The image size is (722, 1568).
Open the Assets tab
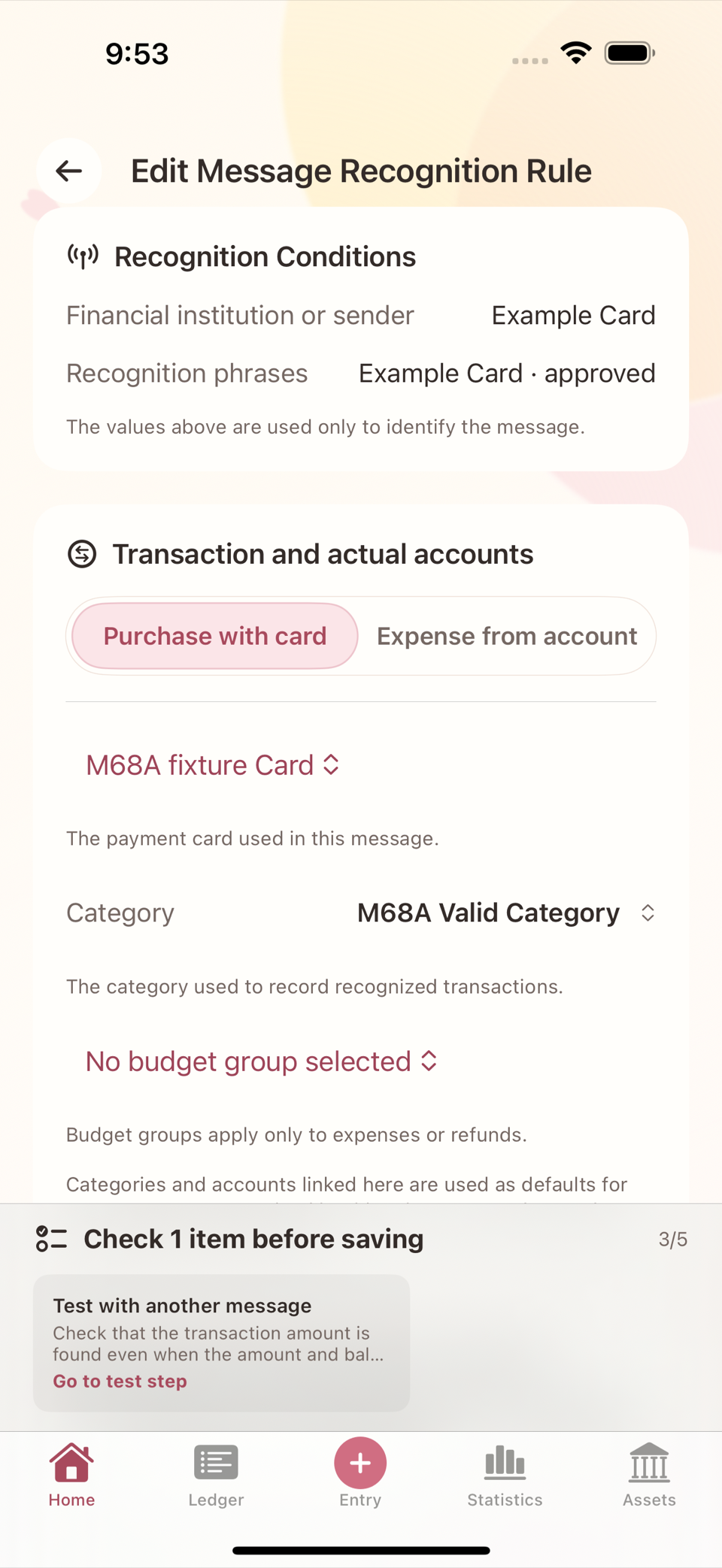pos(649,1475)
